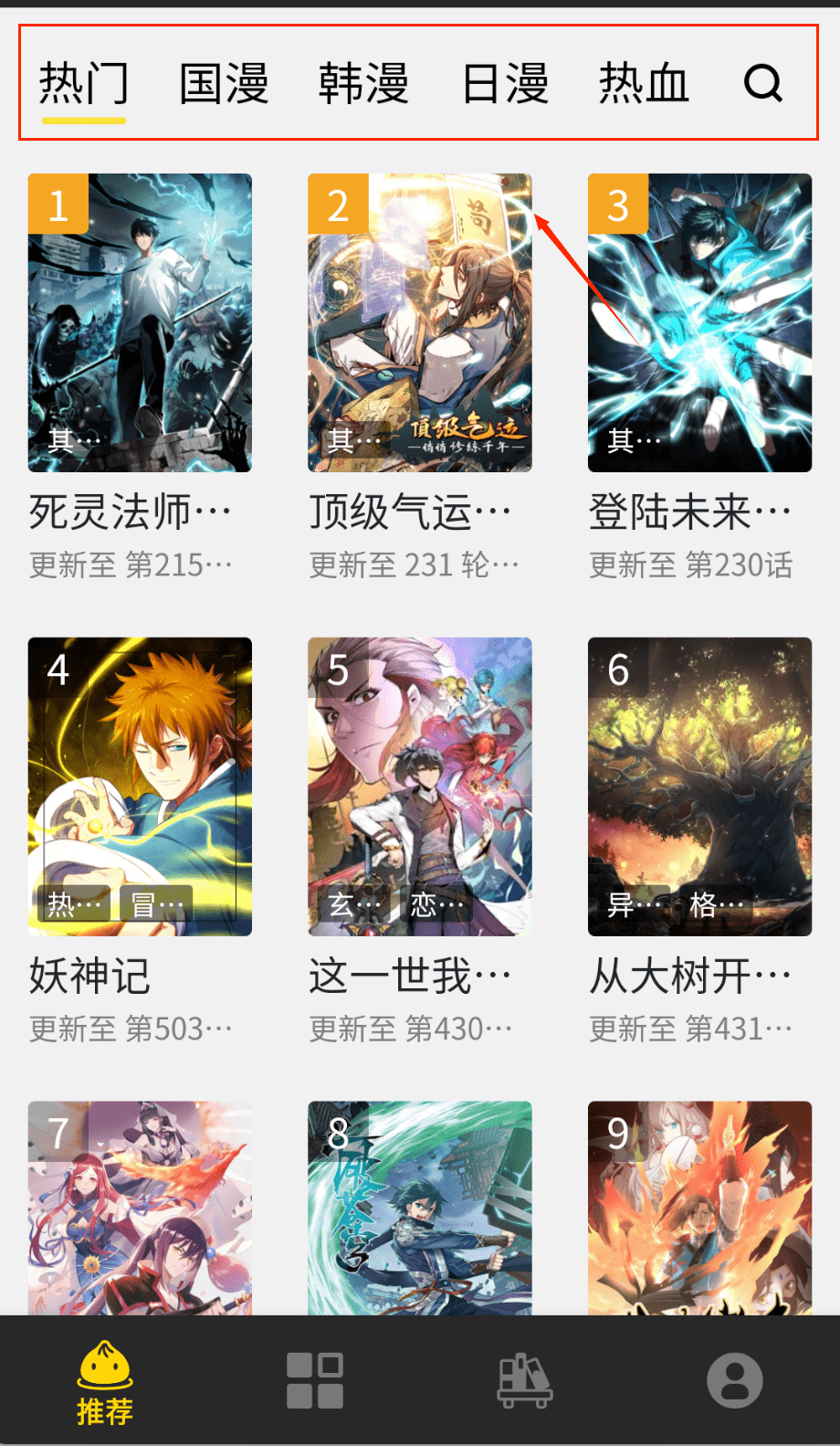Open the comic 这一世我
This screenshot has height=1446, width=840.
click(x=419, y=786)
